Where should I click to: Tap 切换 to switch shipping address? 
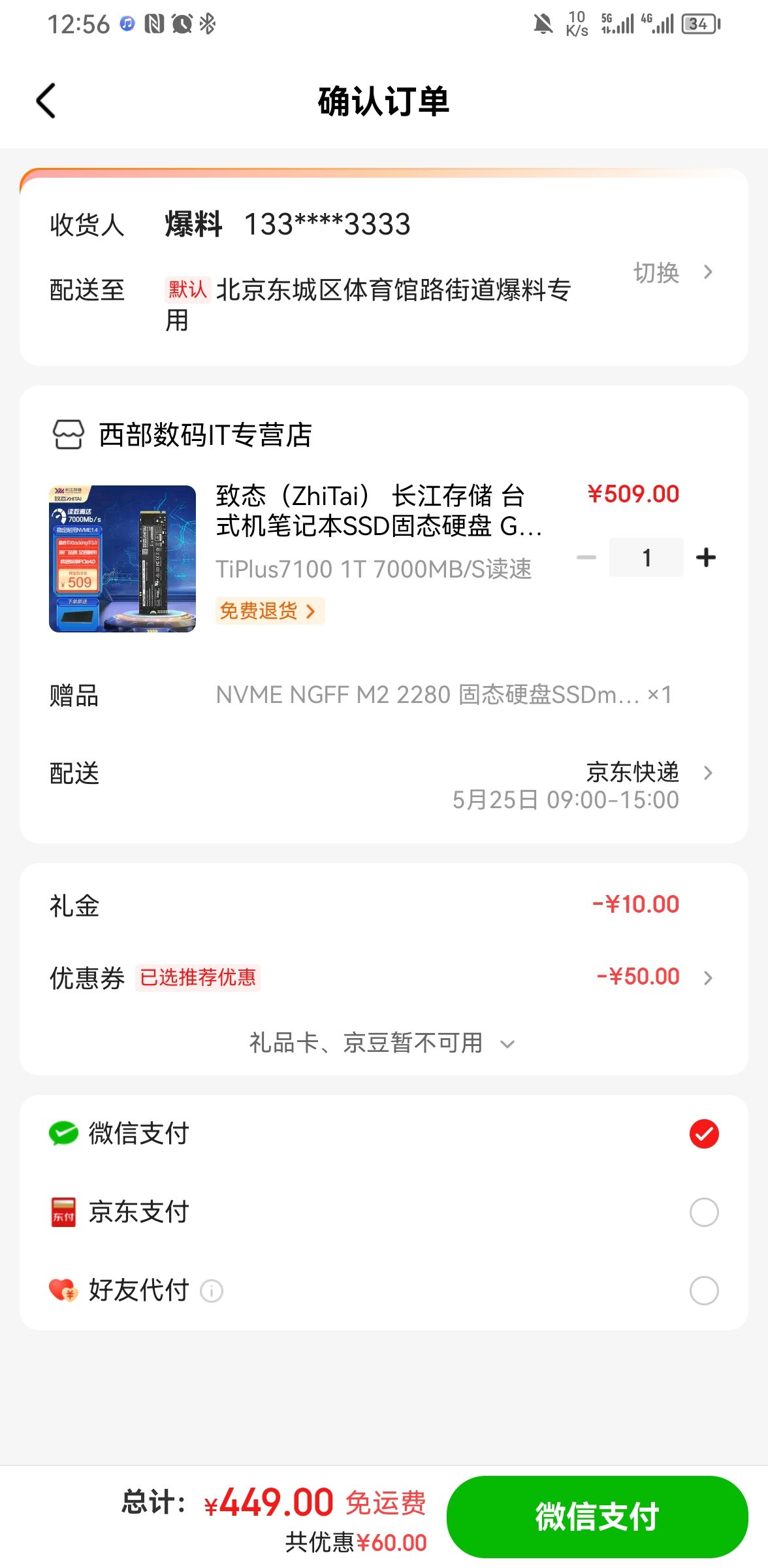(655, 273)
